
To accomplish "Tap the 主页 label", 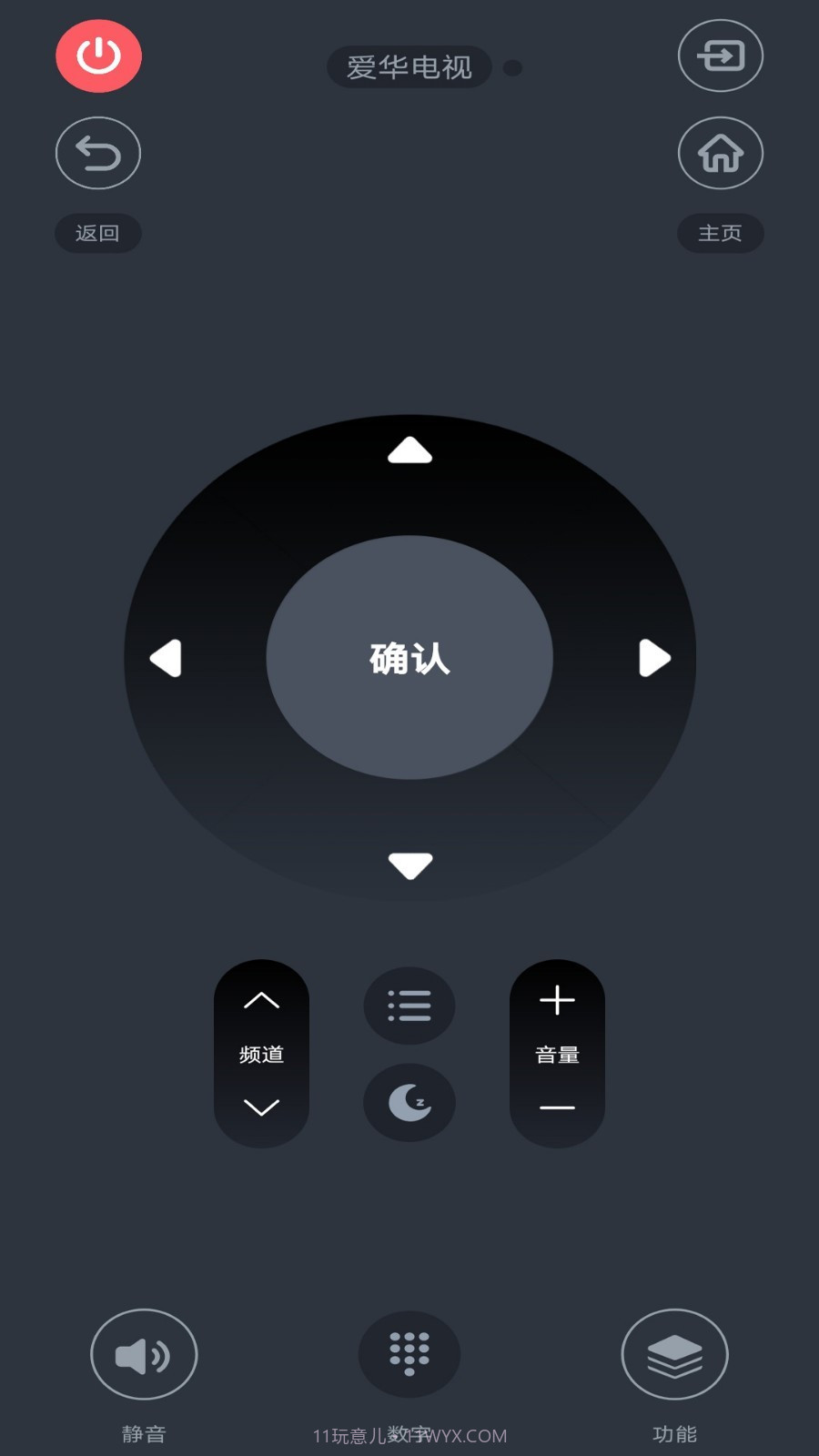I will click(720, 233).
